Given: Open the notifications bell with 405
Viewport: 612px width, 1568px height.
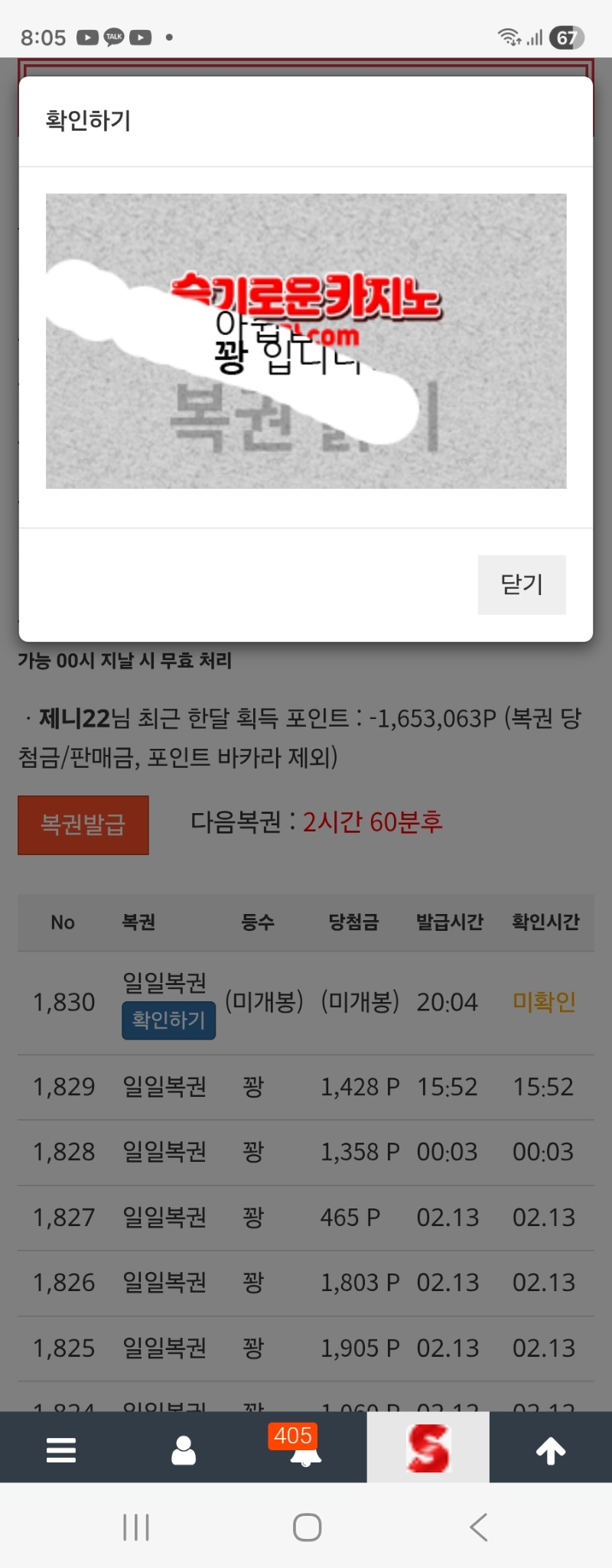Looking at the screenshot, I should click(x=305, y=1448).
